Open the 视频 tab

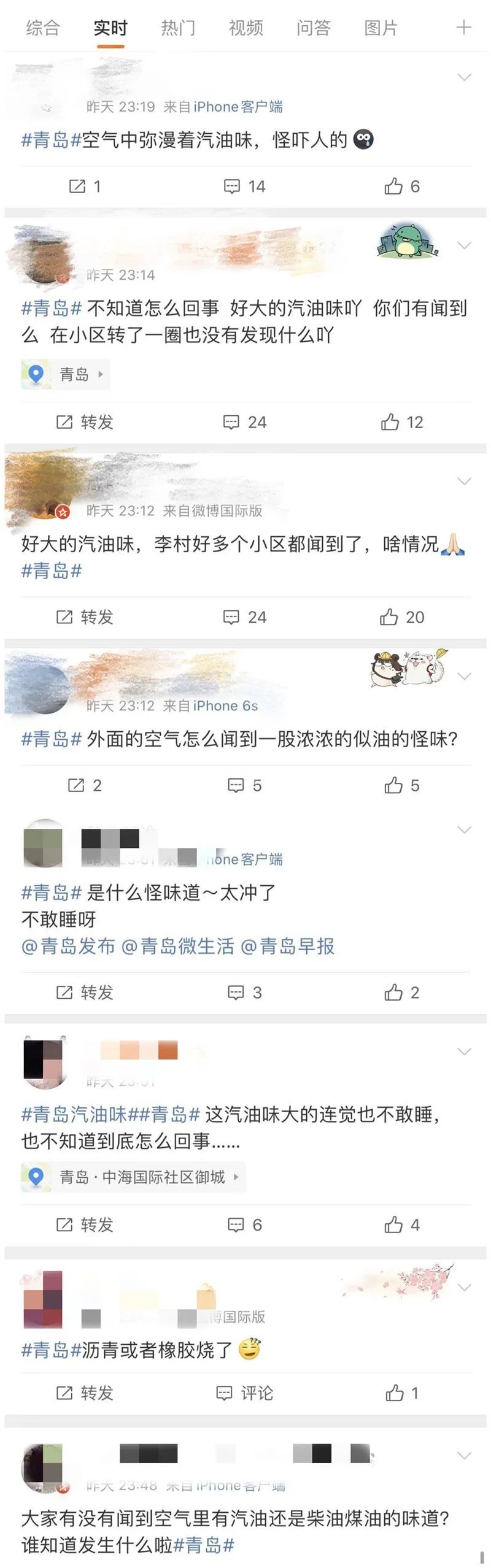245,28
